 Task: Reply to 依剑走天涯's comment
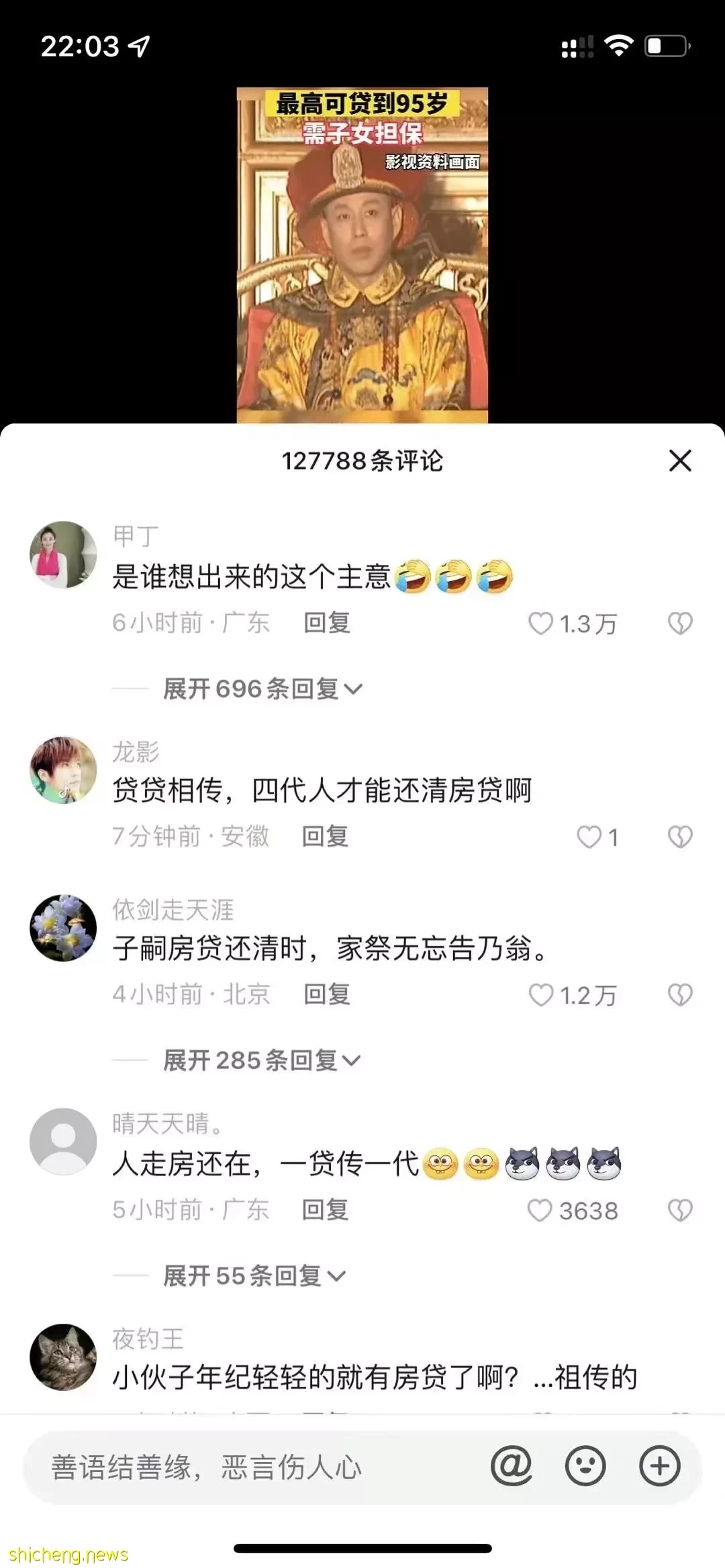click(x=327, y=994)
